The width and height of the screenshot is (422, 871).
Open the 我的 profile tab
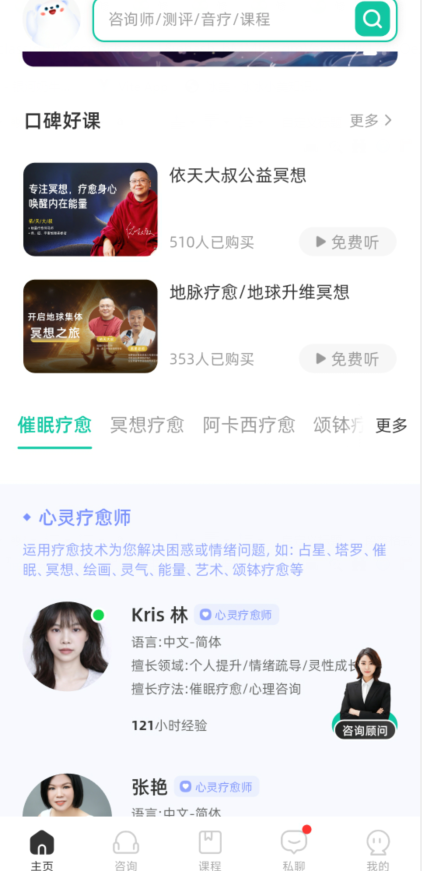click(x=378, y=850)
